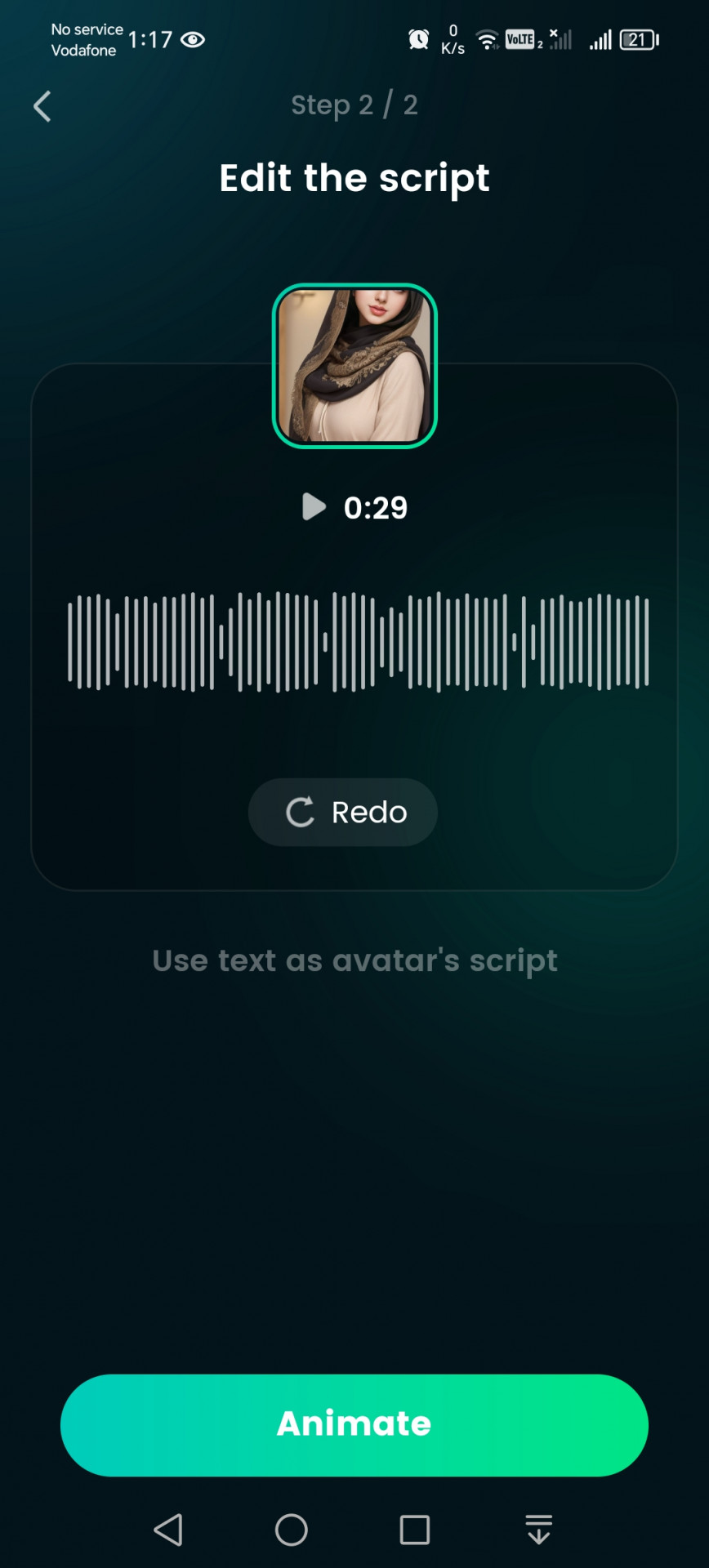The height and width of the screenshot is (1568, 709).
Task: Tap Redo to re-record the audio
Action: (343, 812)
